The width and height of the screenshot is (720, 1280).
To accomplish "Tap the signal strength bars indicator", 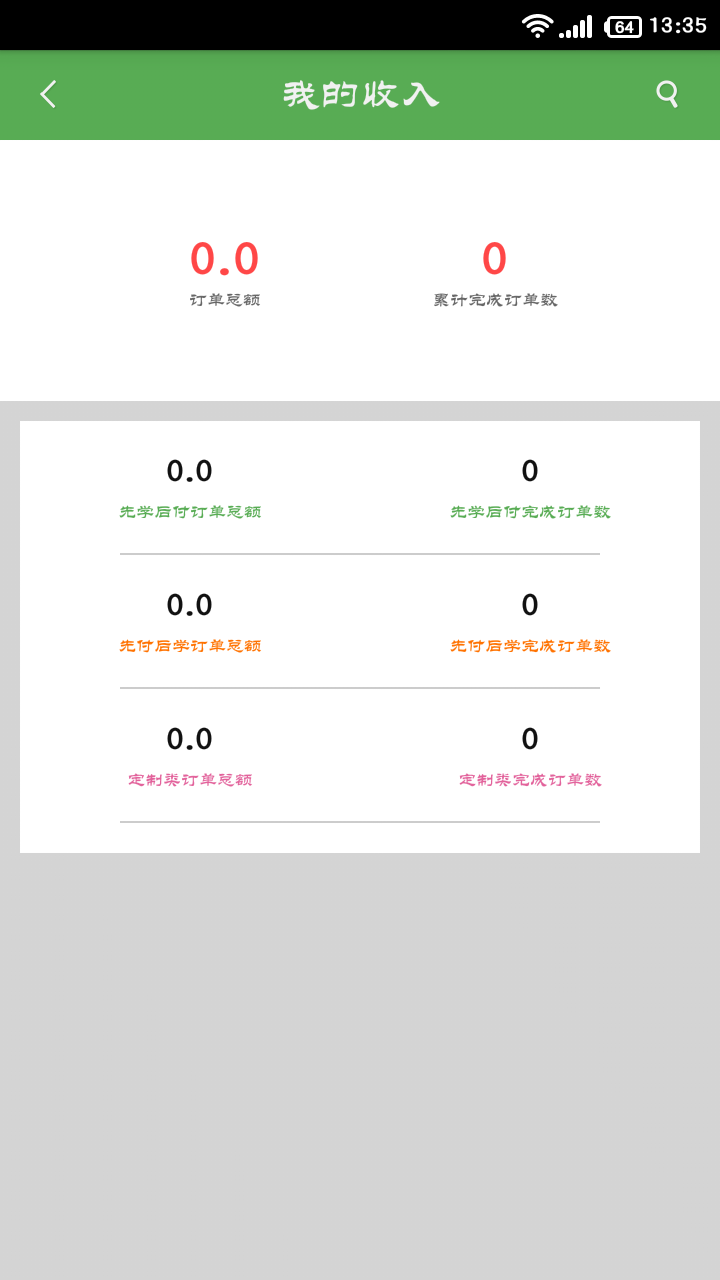I will coord(578,25).
